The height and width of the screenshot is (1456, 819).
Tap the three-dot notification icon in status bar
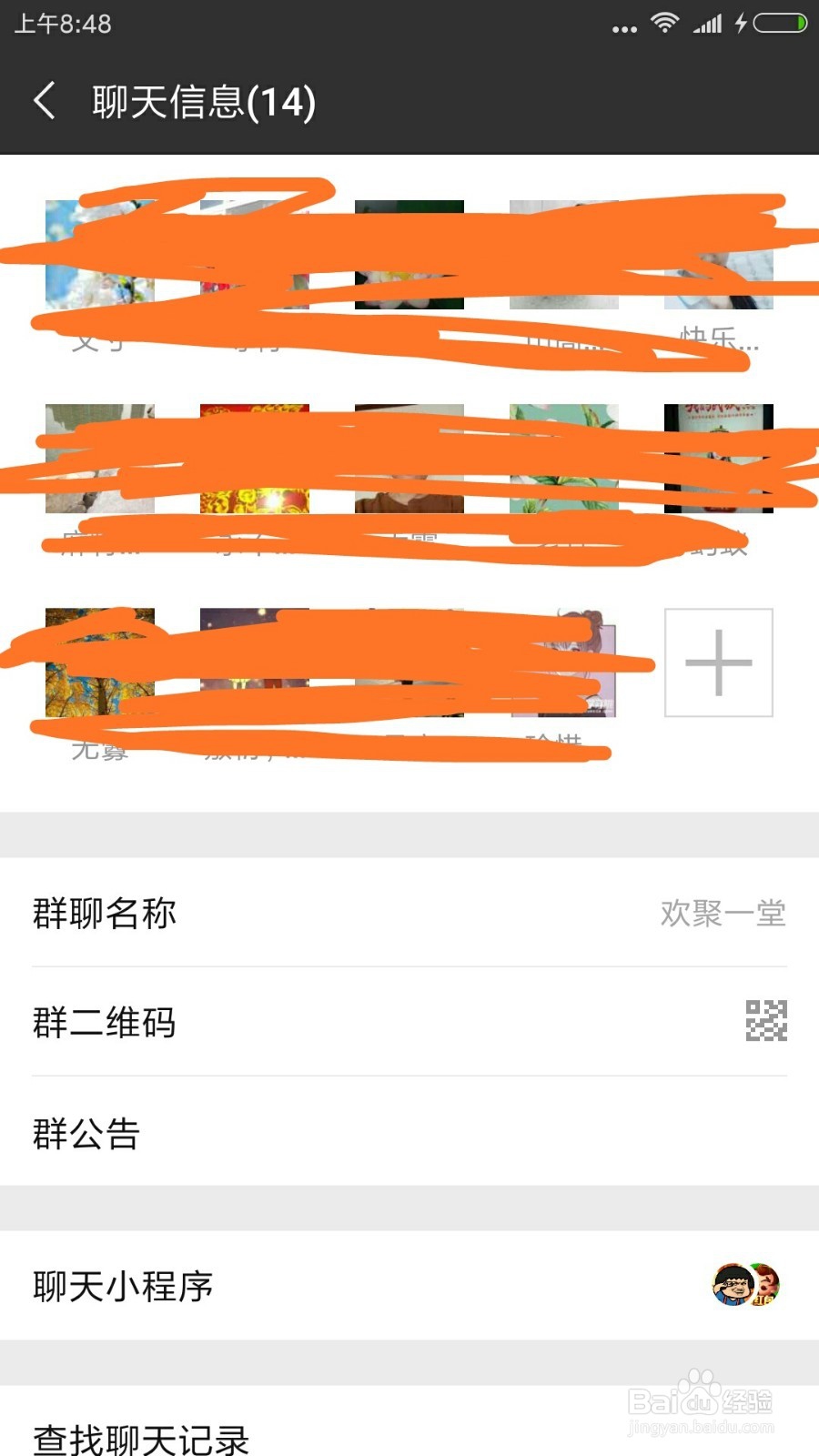pos(624,27)
